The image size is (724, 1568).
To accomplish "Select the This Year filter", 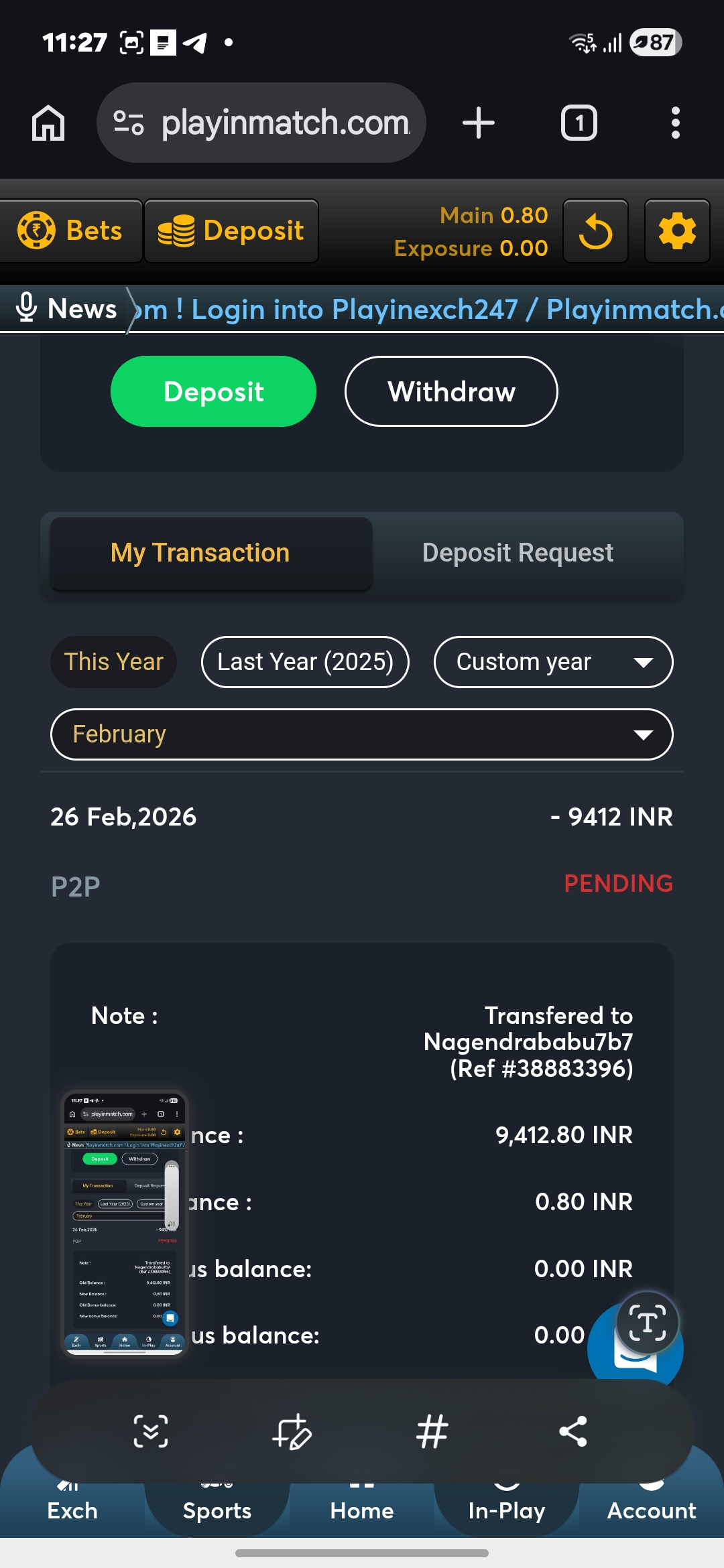I will tap(113, 662).
